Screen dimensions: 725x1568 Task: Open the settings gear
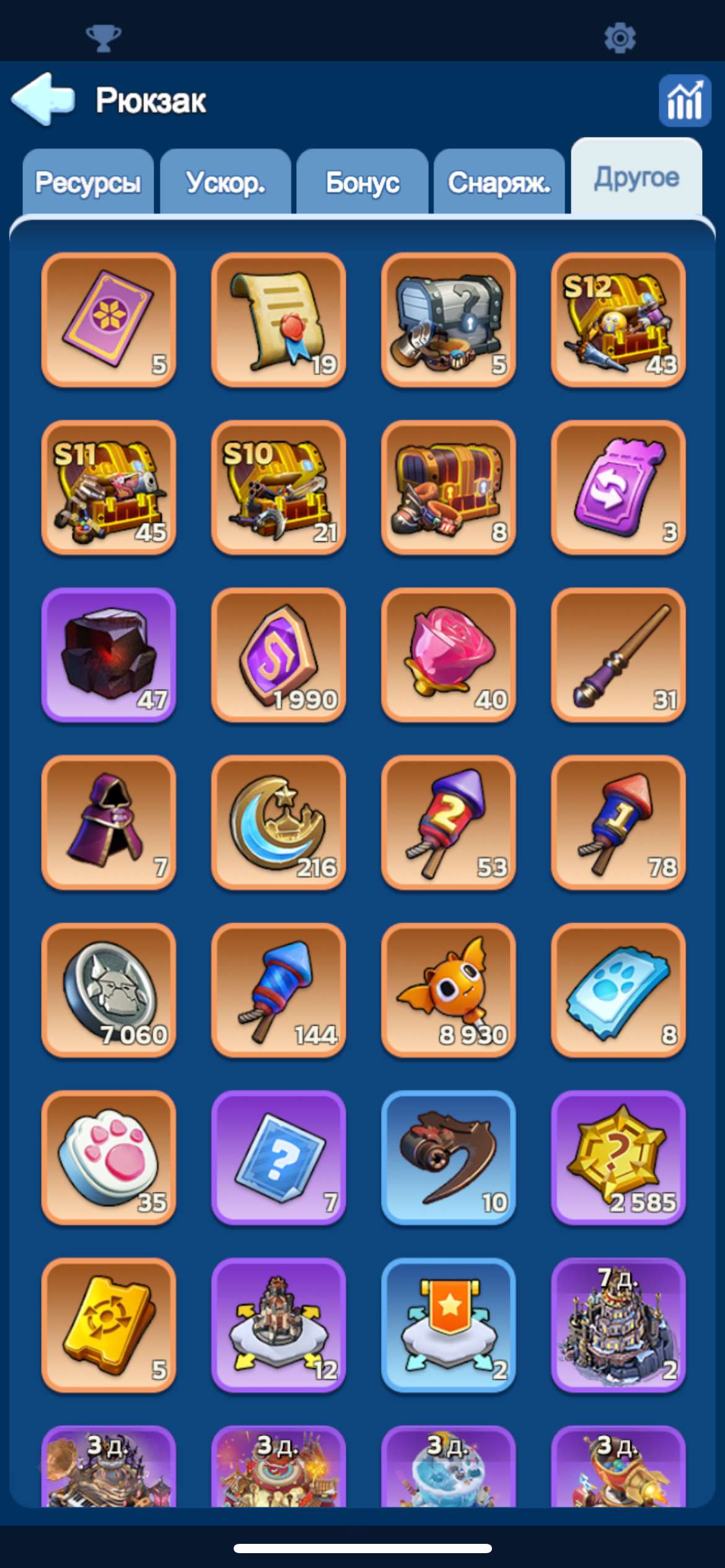[620, 38]
